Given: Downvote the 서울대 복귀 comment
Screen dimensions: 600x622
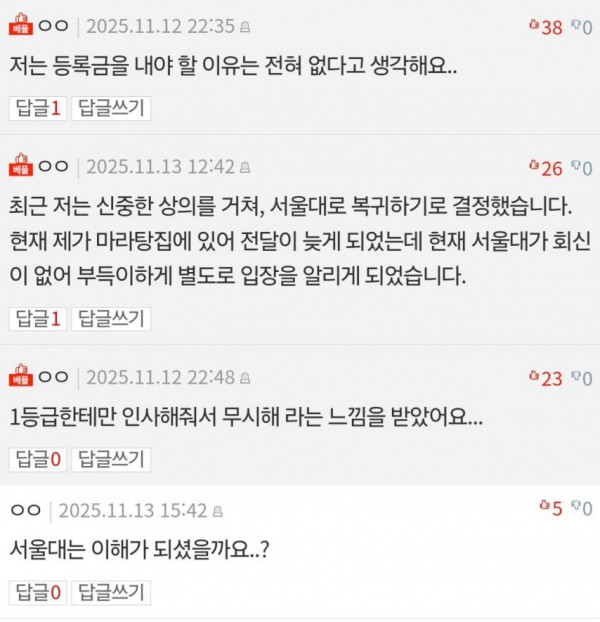Looking at the screenshot, I should (x=582, y=168).
